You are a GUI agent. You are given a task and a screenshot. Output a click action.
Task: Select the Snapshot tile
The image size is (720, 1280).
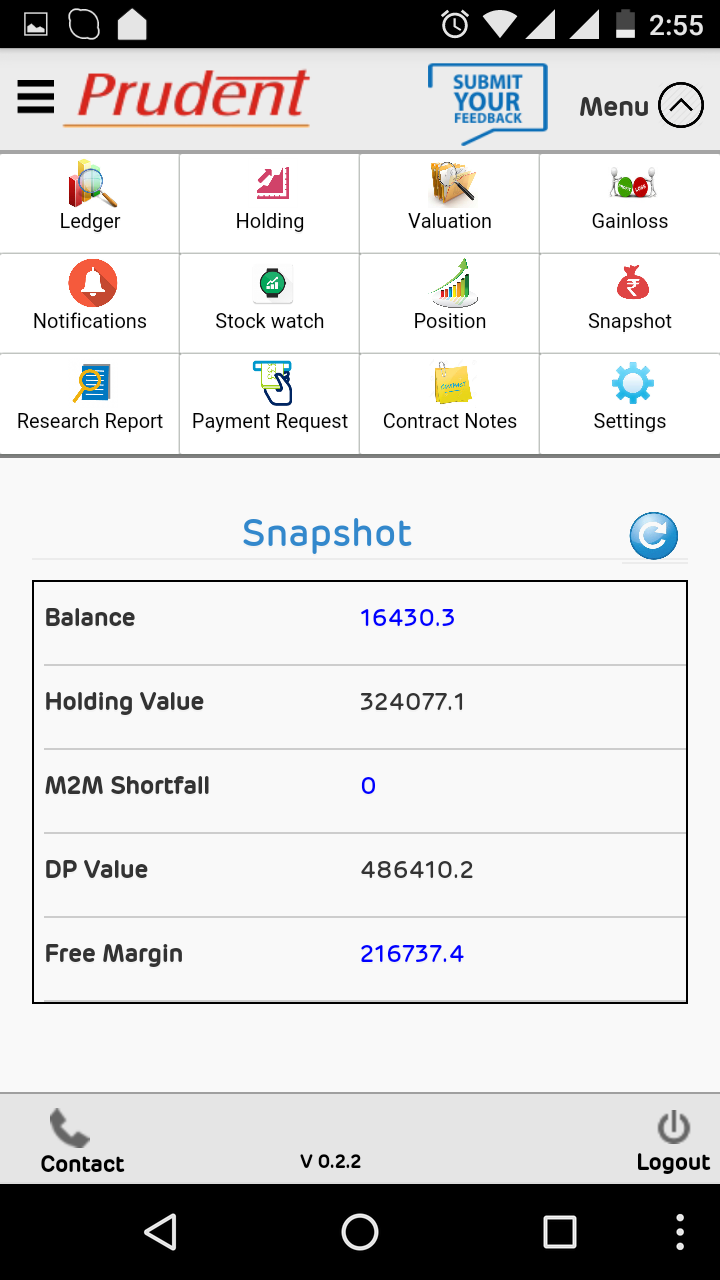(630, 303)
